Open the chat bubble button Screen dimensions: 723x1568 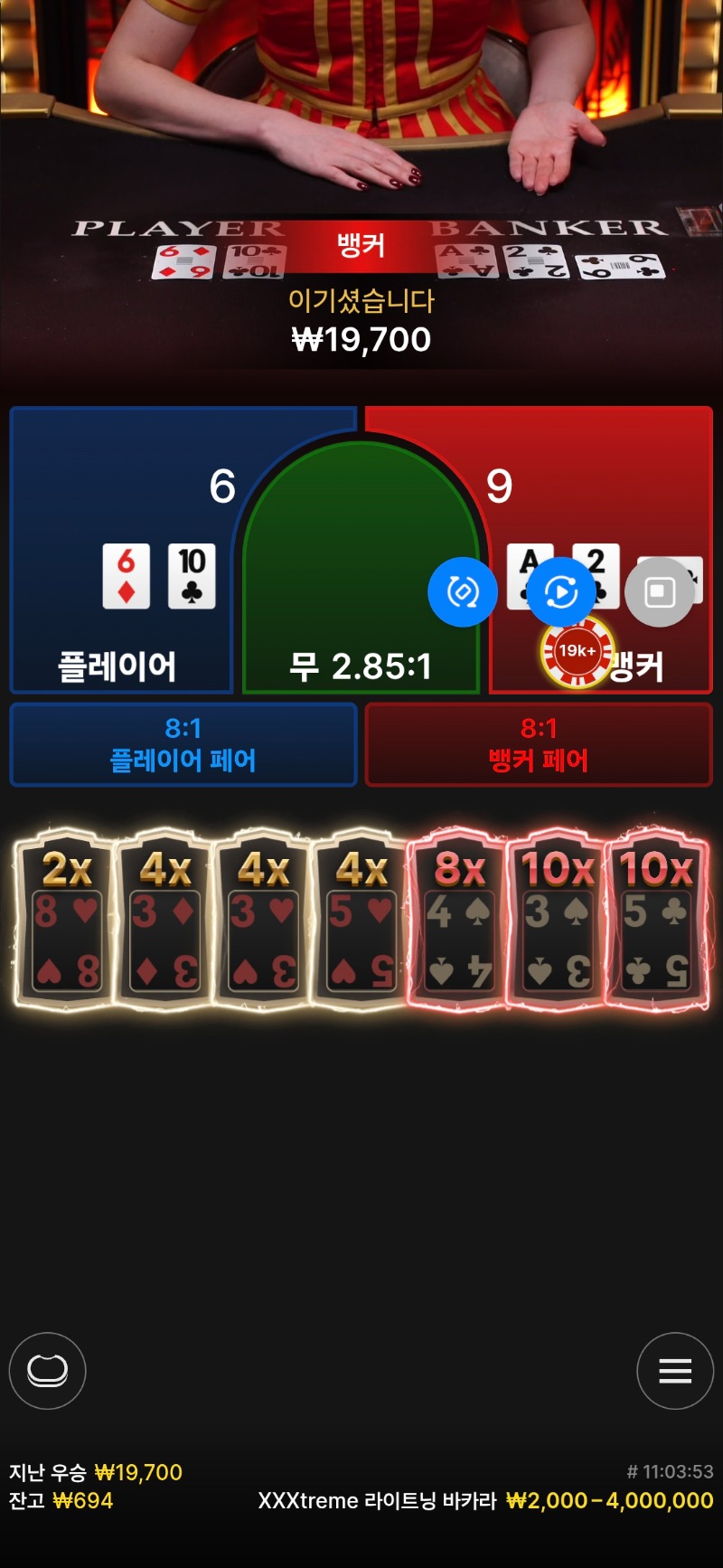coord(48,1371)
